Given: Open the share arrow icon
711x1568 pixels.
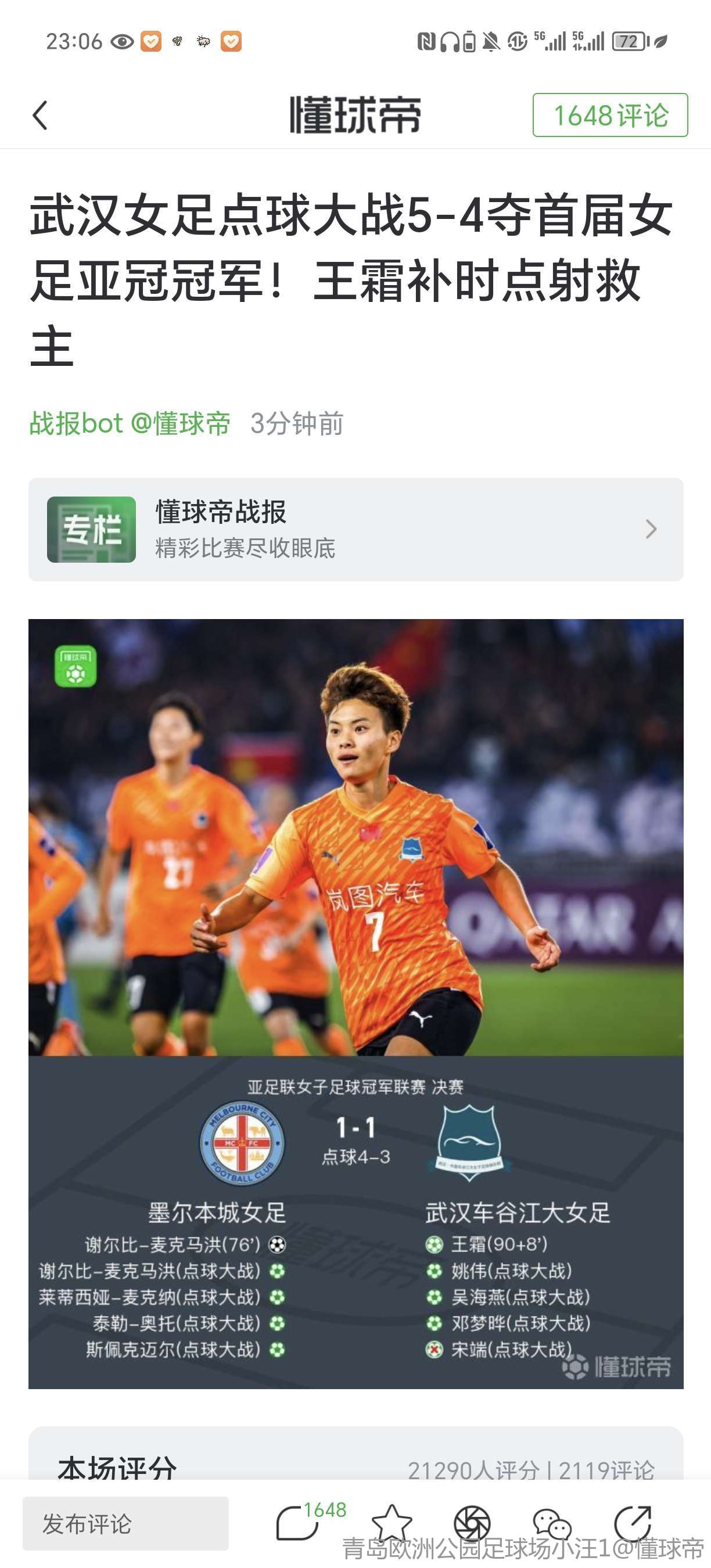Looking at the screenshot, I should click(x=633, y=1523).
